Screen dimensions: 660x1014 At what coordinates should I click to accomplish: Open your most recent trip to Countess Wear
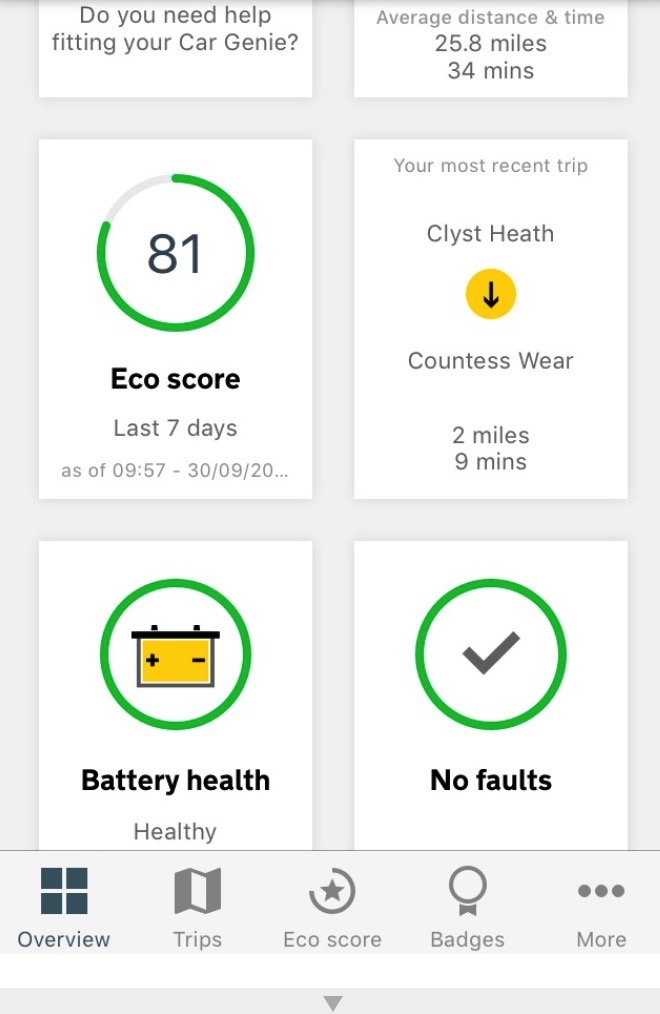491,319
